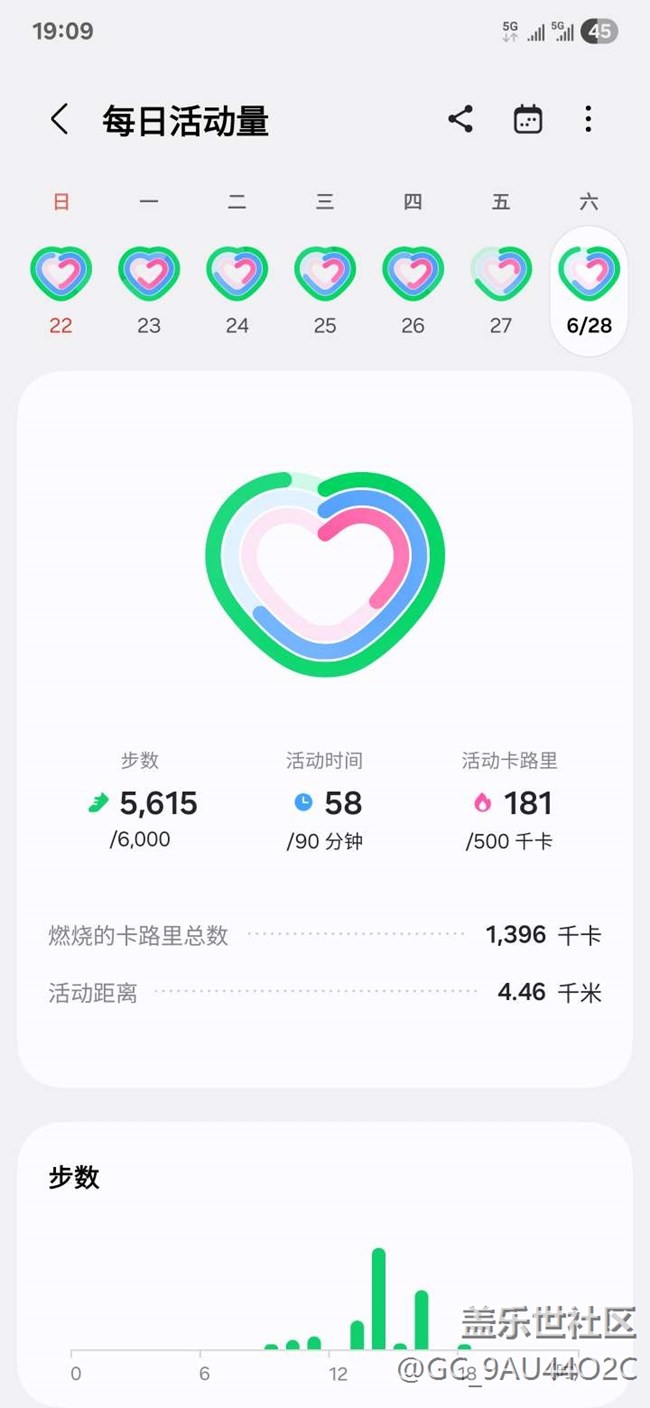Select Saturday 6/28
650x1408 pixels.
(x=589, y=291)
